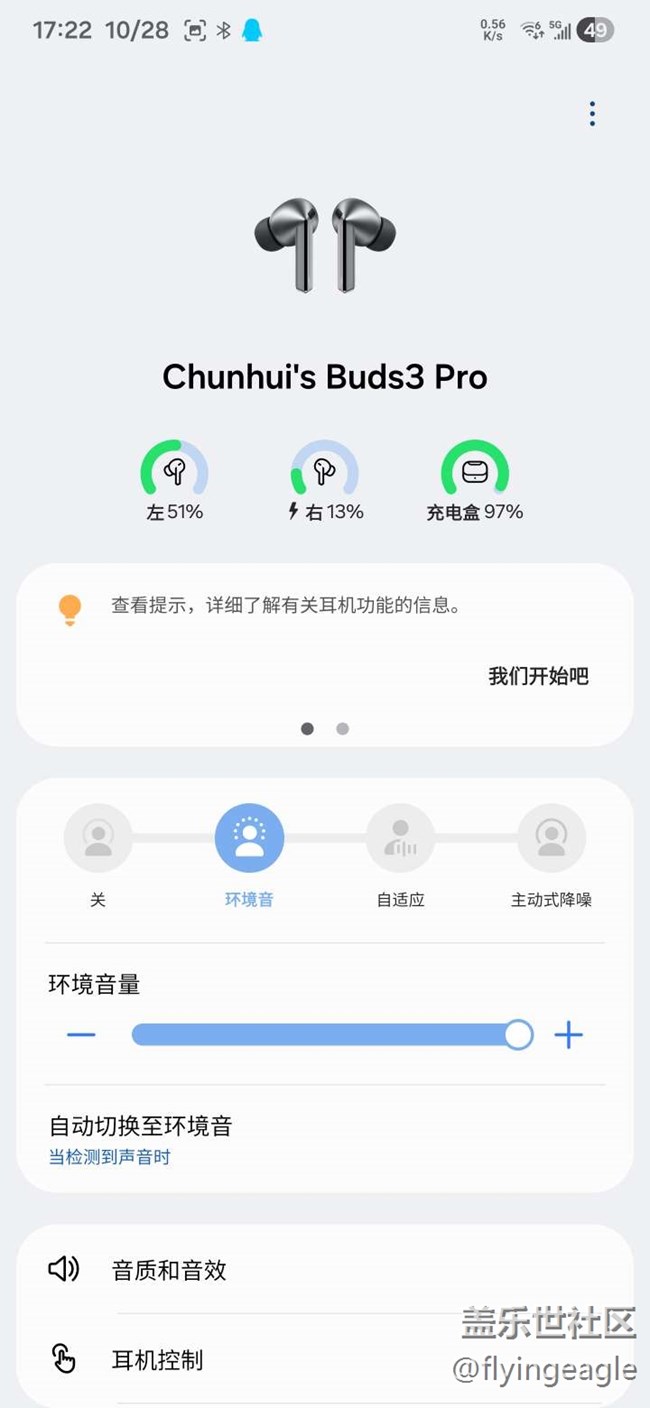This screenshot has height=1408, width=650.
Task: Switch to 自适应 adaptive mode
Action: [400, 838]
